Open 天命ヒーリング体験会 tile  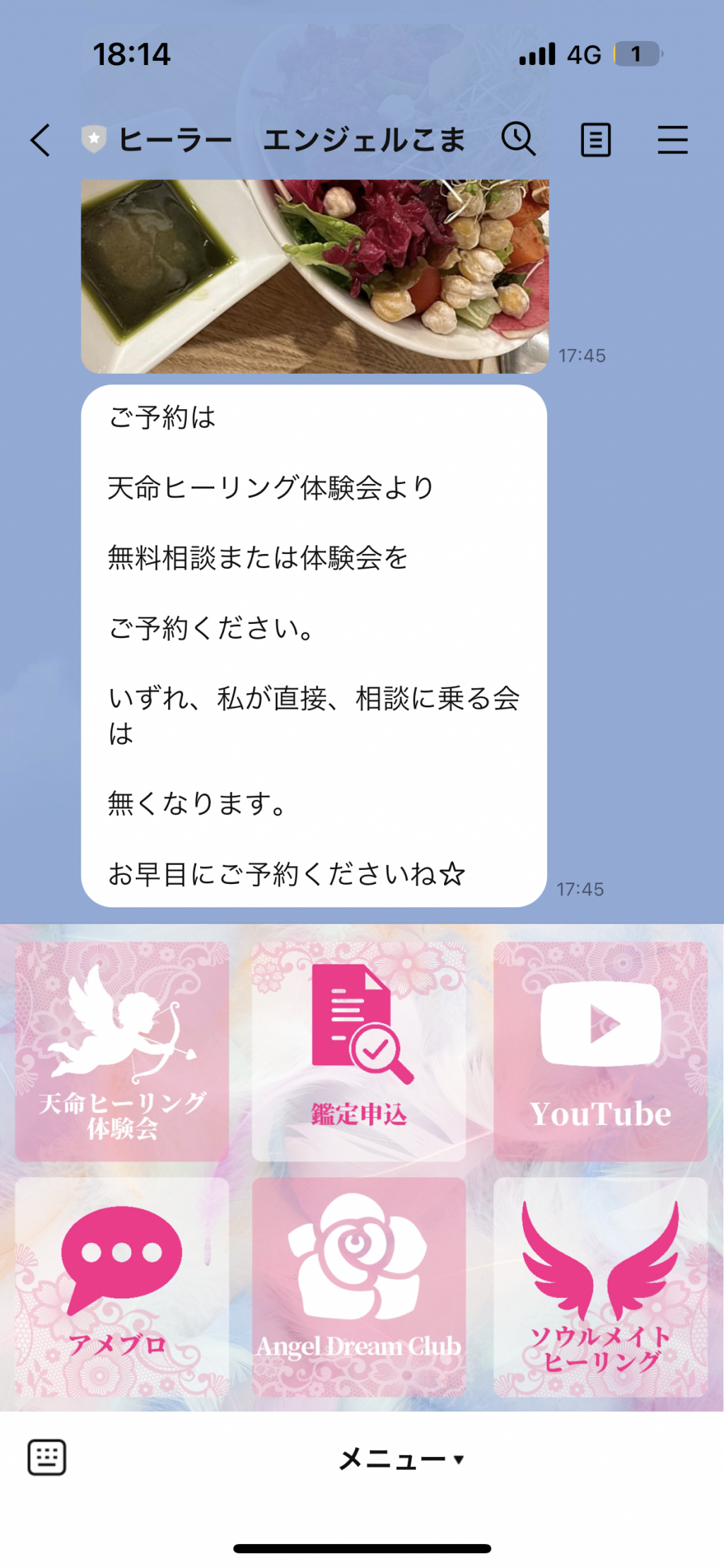coord(122,1052)
